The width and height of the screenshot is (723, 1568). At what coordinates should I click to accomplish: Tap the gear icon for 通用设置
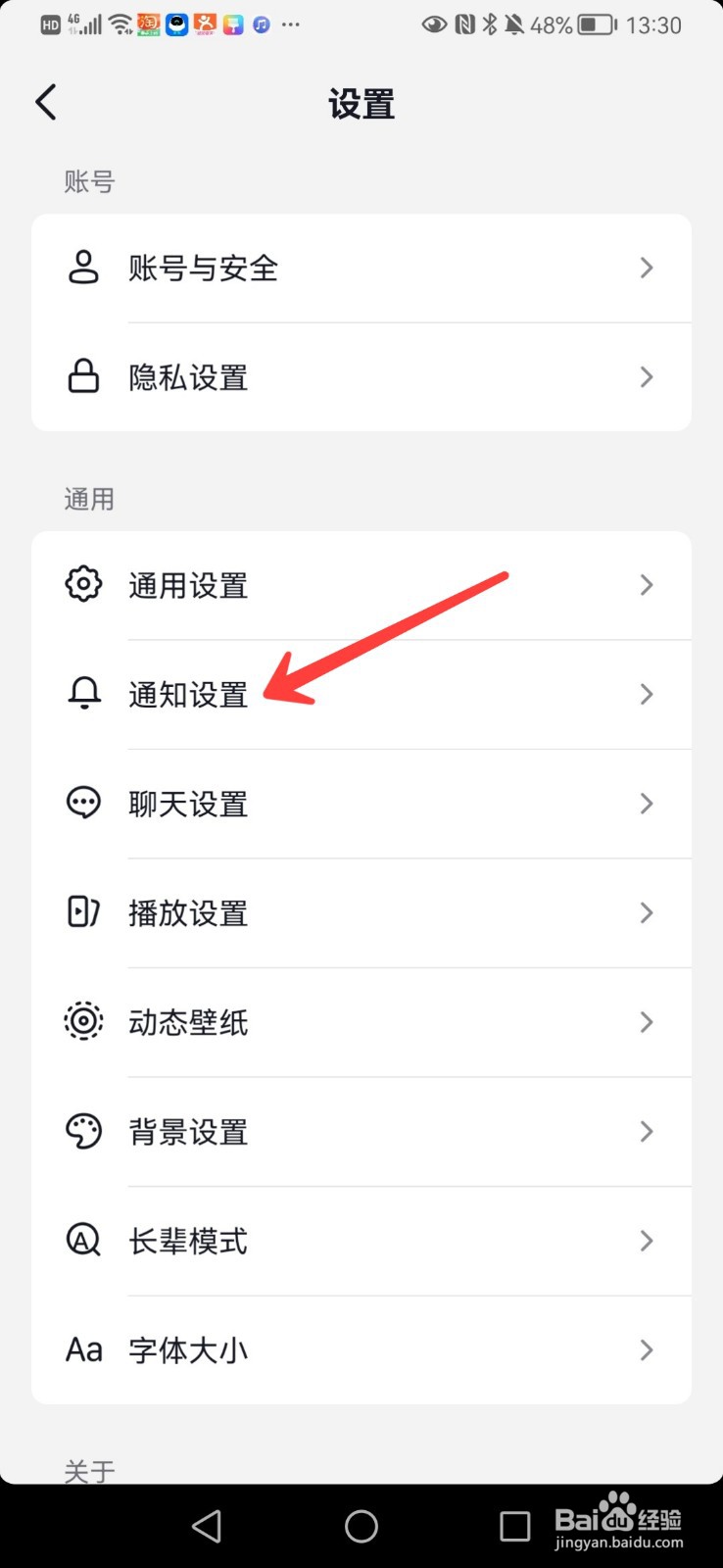(83, 584)
